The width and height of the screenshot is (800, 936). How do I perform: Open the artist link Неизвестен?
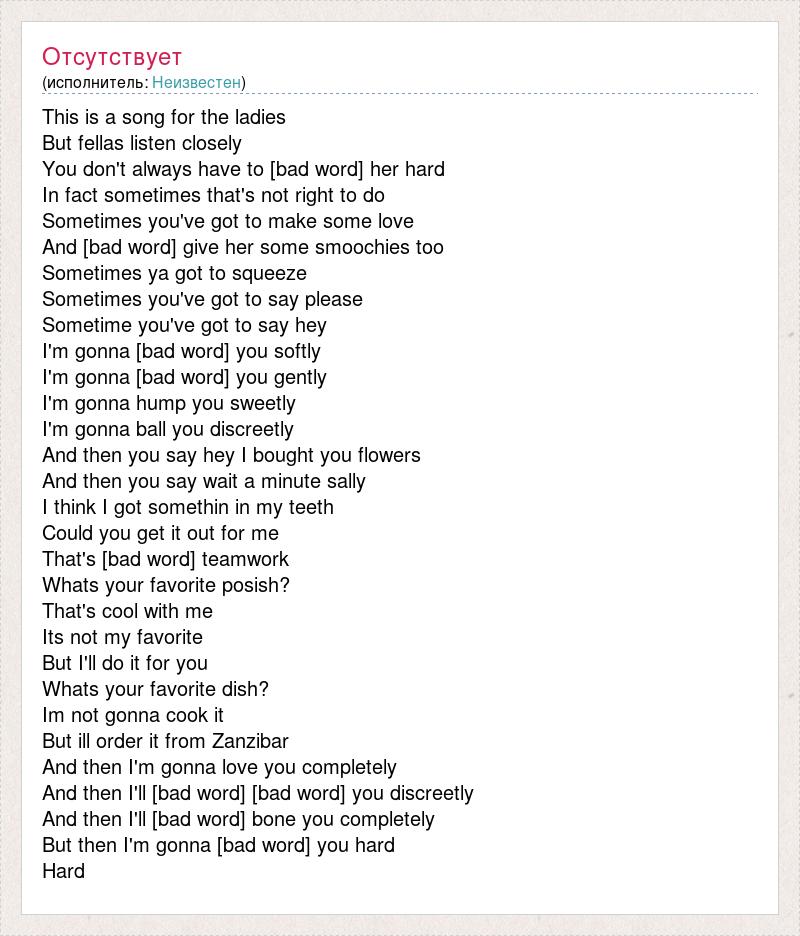click(x=196, y=83)
